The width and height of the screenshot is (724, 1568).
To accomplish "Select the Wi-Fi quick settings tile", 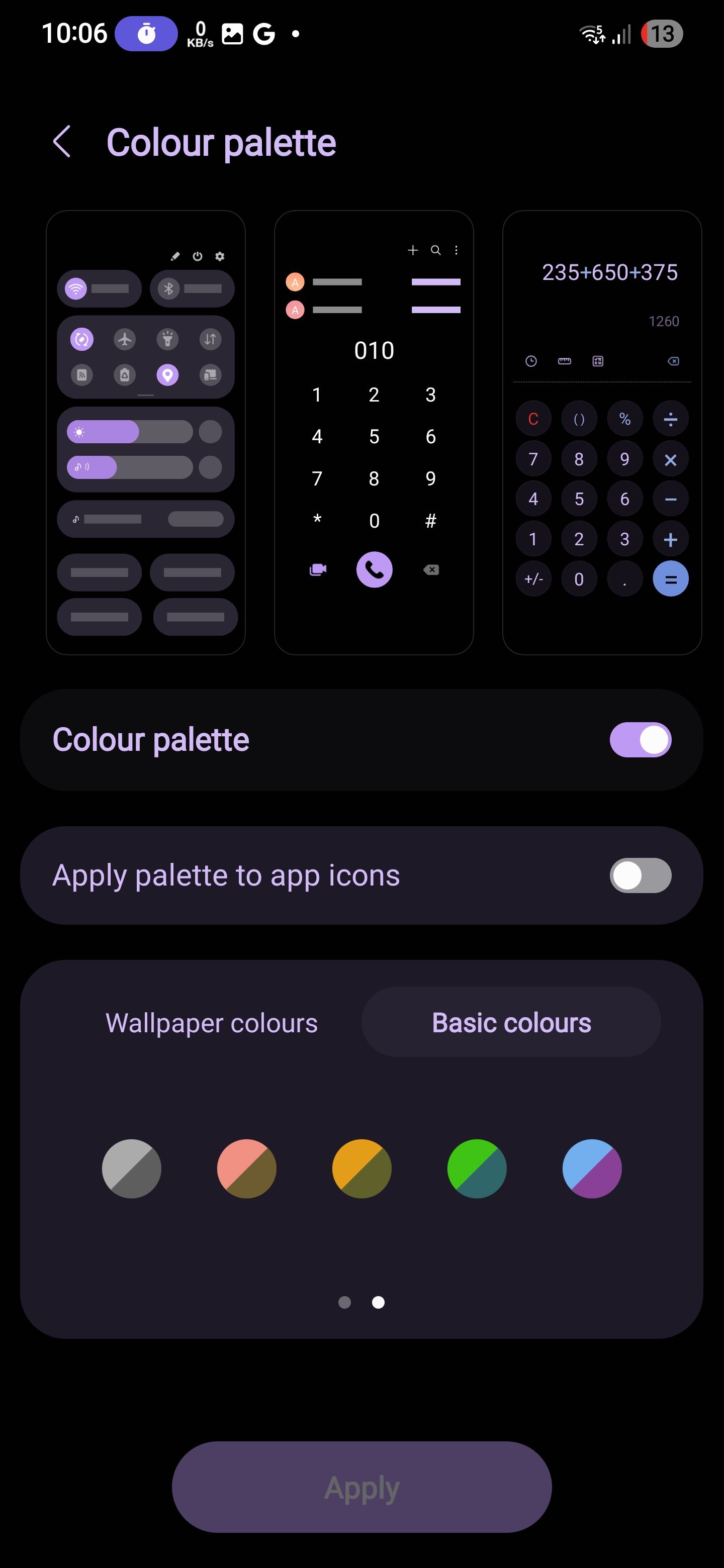I will pos(75,288).
